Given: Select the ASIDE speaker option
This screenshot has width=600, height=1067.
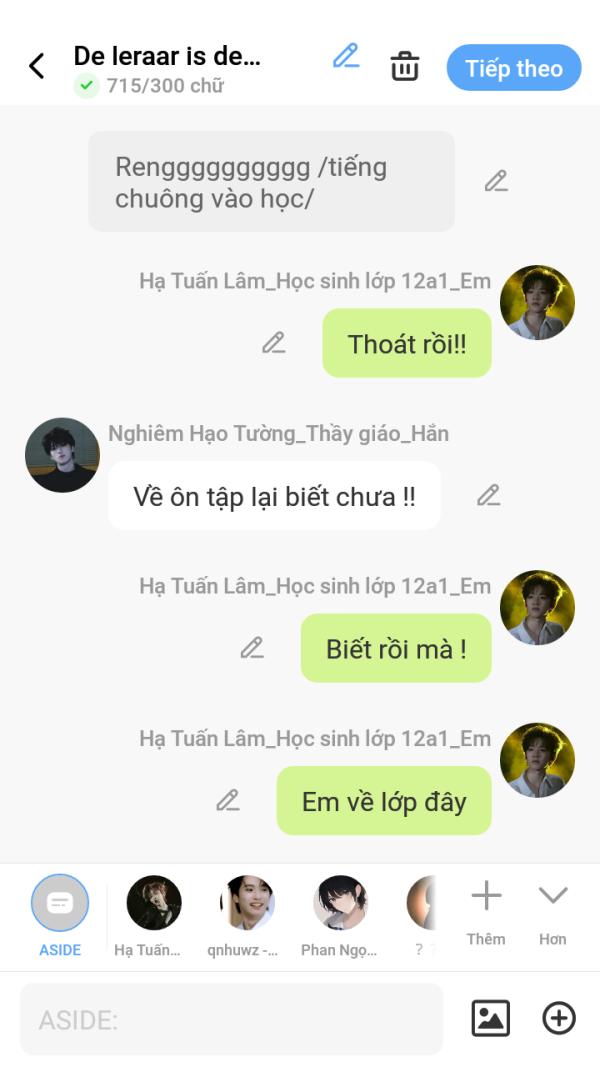Looking at the screenshot, I should pyautogui.click(x=60, y=904).
